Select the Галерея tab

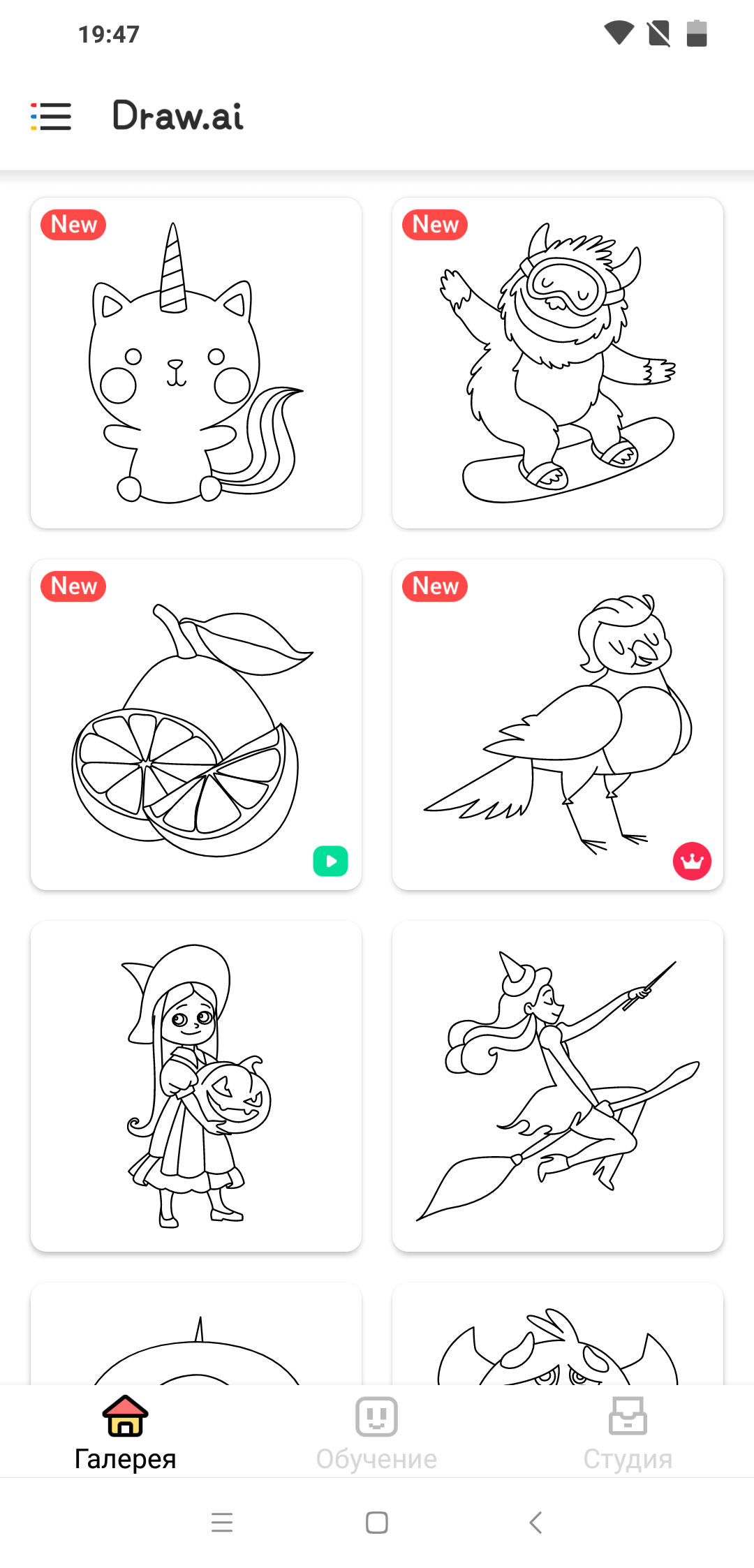[126, 1433]
